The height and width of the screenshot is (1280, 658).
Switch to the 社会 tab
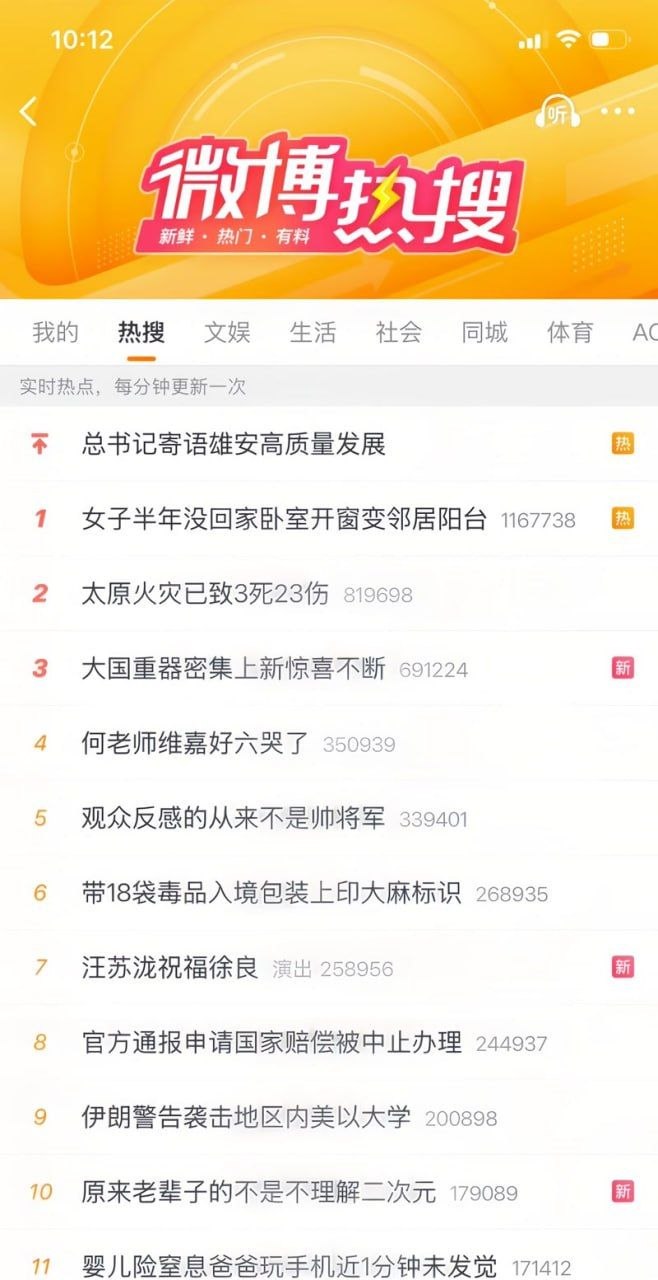399,333
